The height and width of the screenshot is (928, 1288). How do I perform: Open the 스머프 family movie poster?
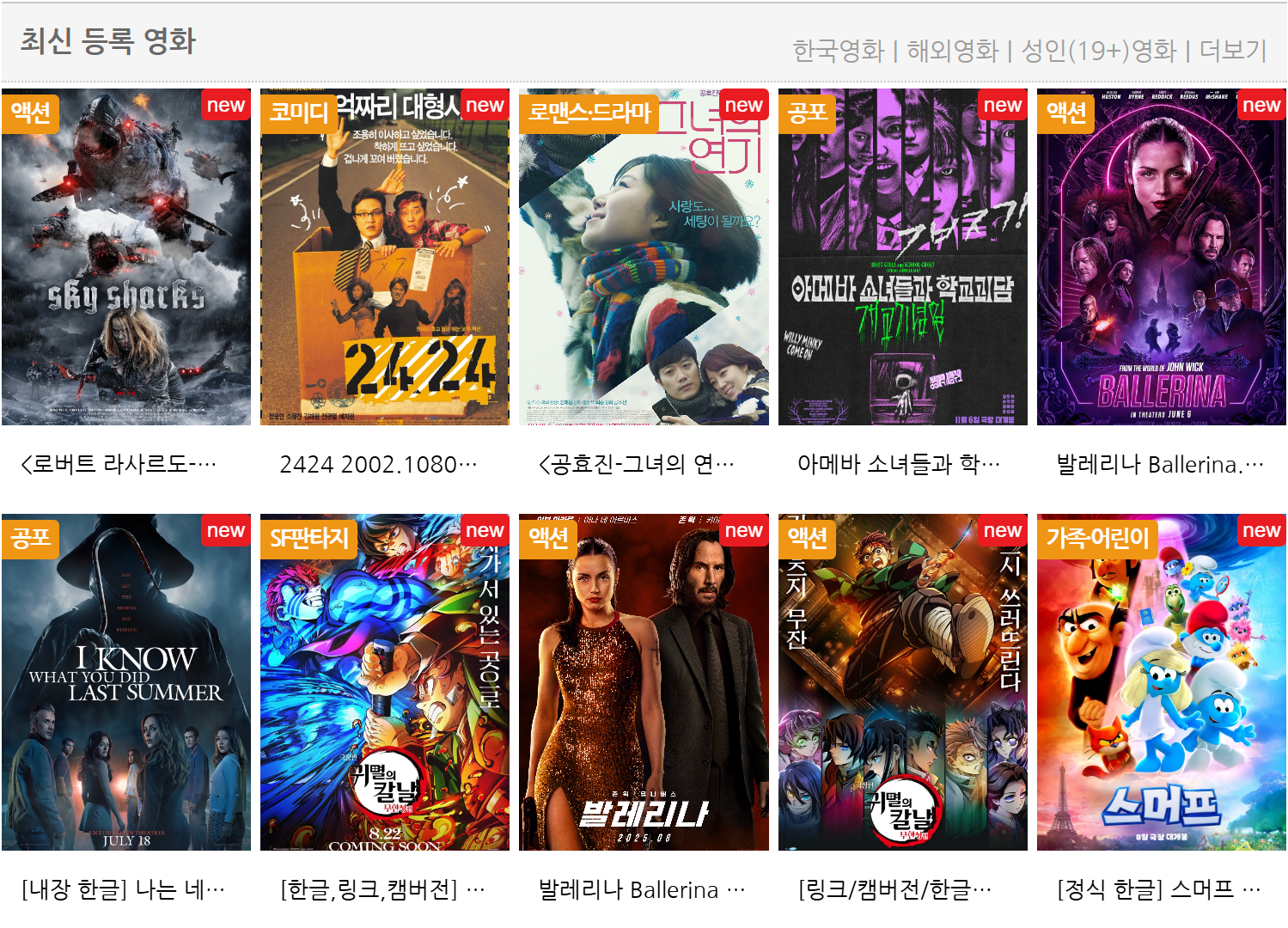[x=1161, y=683]
